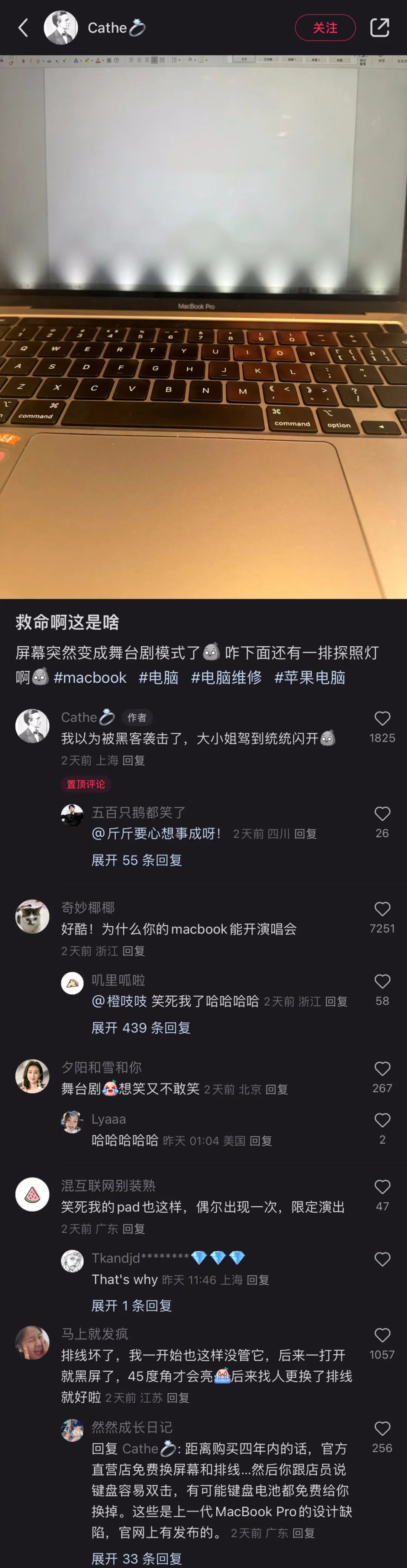This screenshot has width=407, height=1568.
Task: Share this post via top-right icon
Action: pos(379,28)
